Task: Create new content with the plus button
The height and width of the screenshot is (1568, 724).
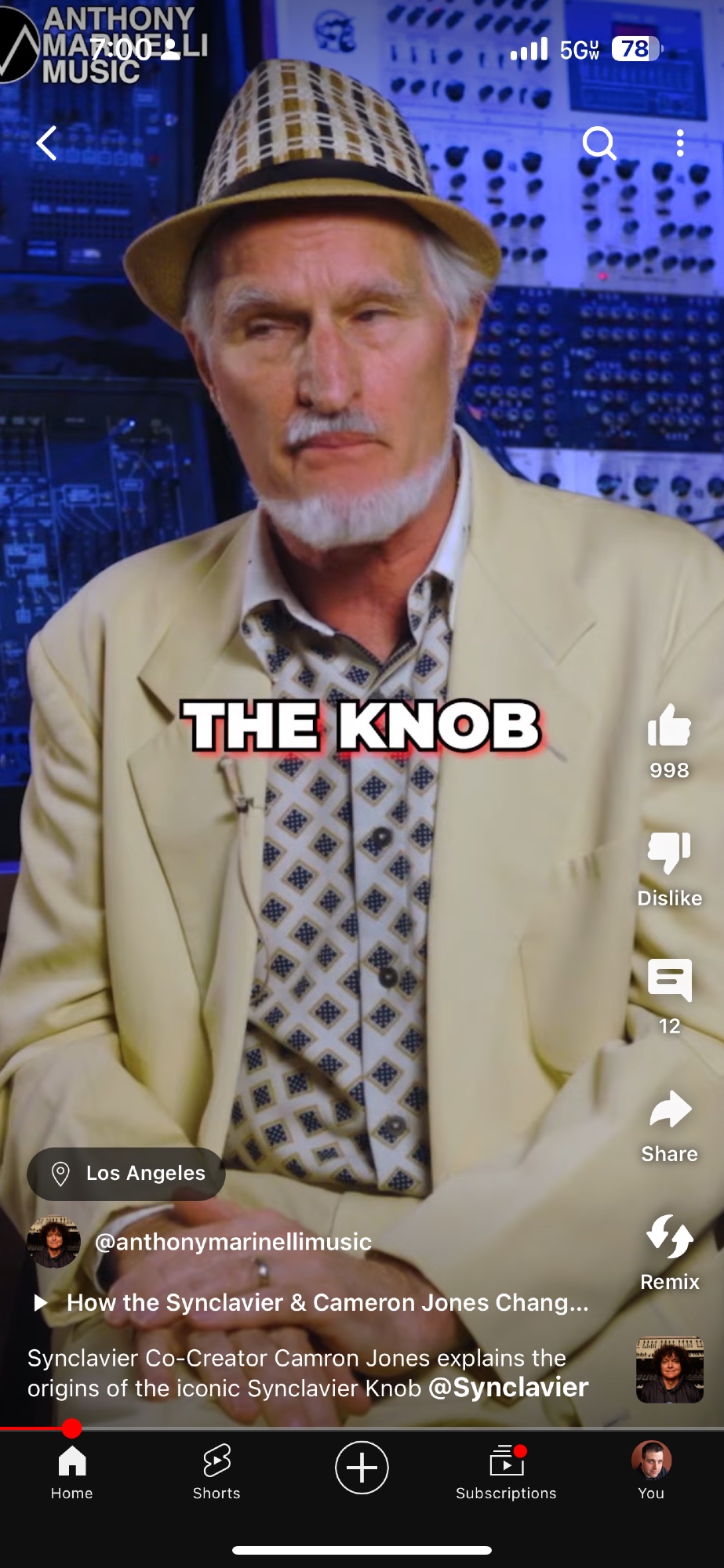Action: [362, 1468]
